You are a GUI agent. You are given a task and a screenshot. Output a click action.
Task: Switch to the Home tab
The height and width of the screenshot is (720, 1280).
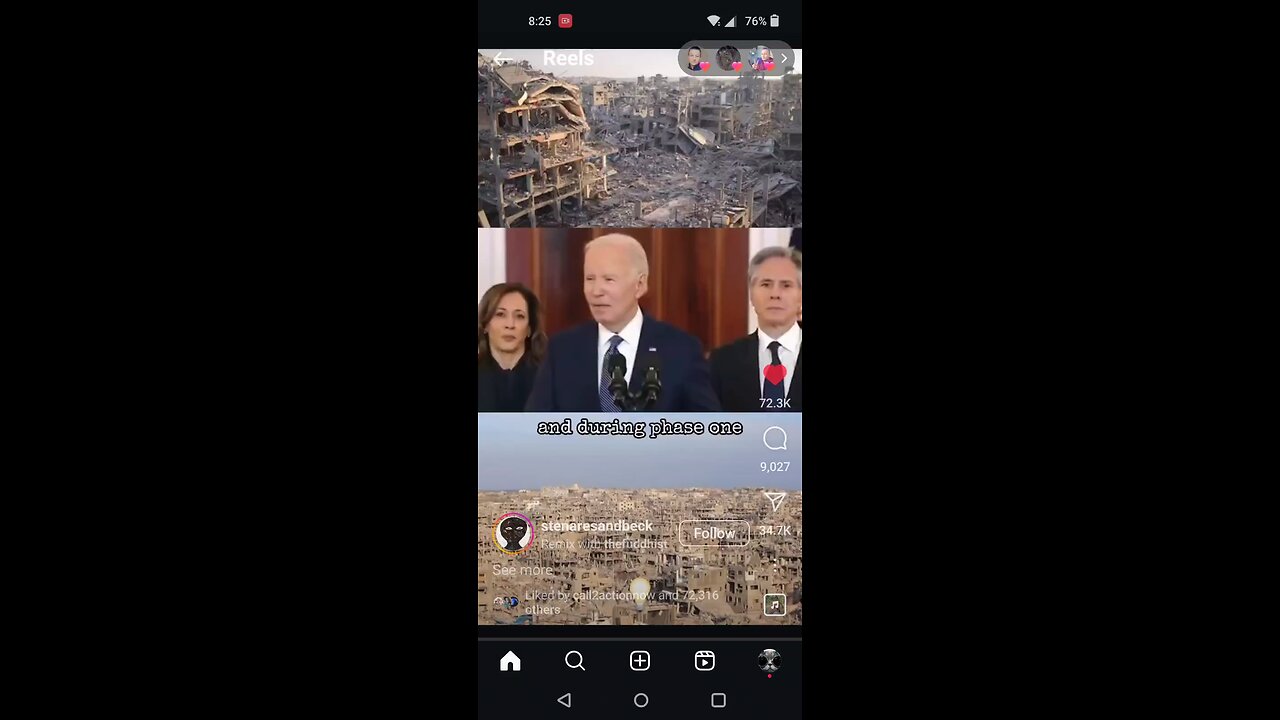[510, 661]
